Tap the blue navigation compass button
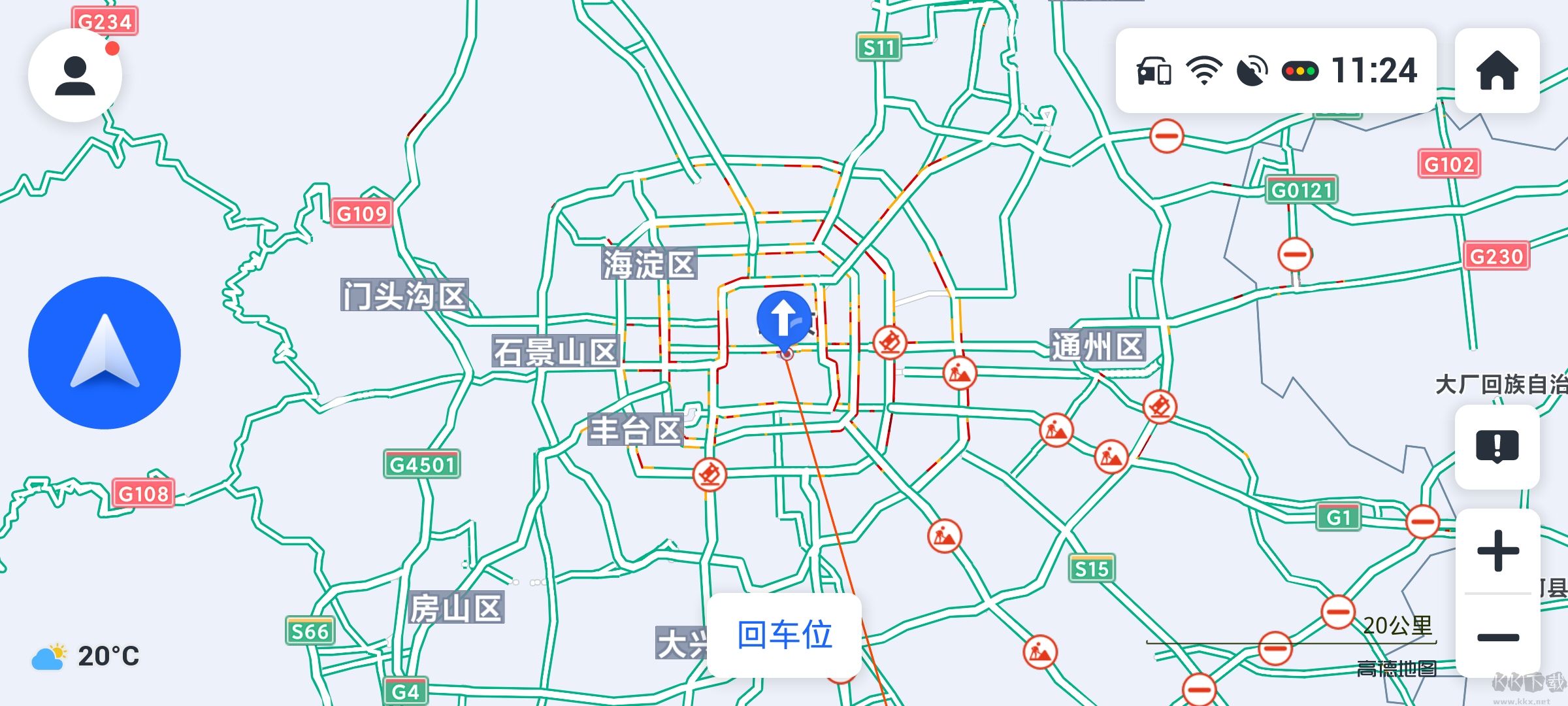Image resolution: width=1568 pixels, height=706 pixels. point(105,353)
